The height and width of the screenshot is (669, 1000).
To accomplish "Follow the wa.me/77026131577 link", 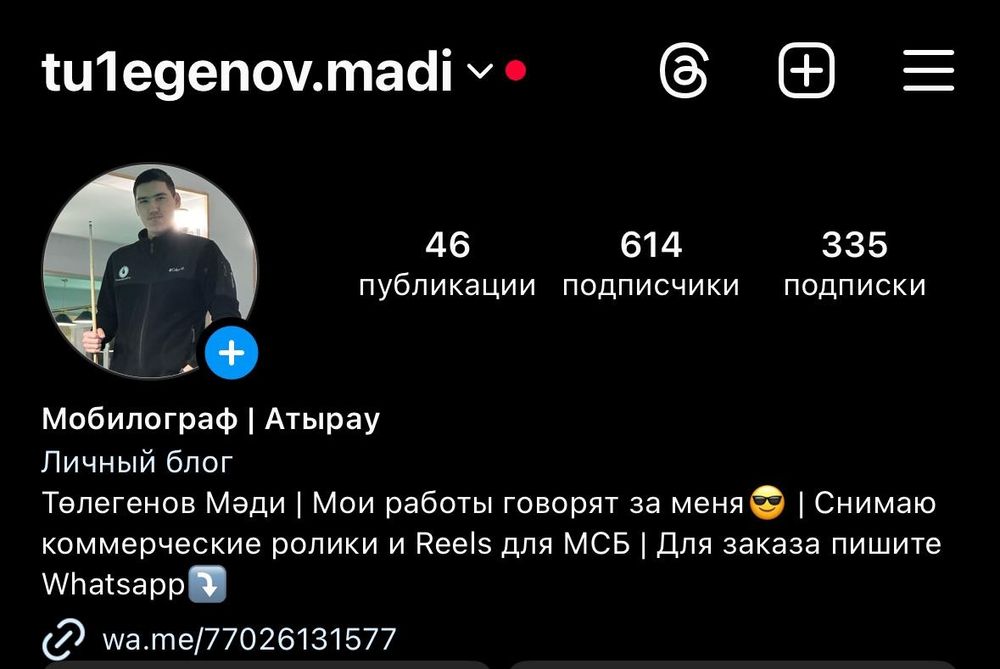I will [249, 638].
